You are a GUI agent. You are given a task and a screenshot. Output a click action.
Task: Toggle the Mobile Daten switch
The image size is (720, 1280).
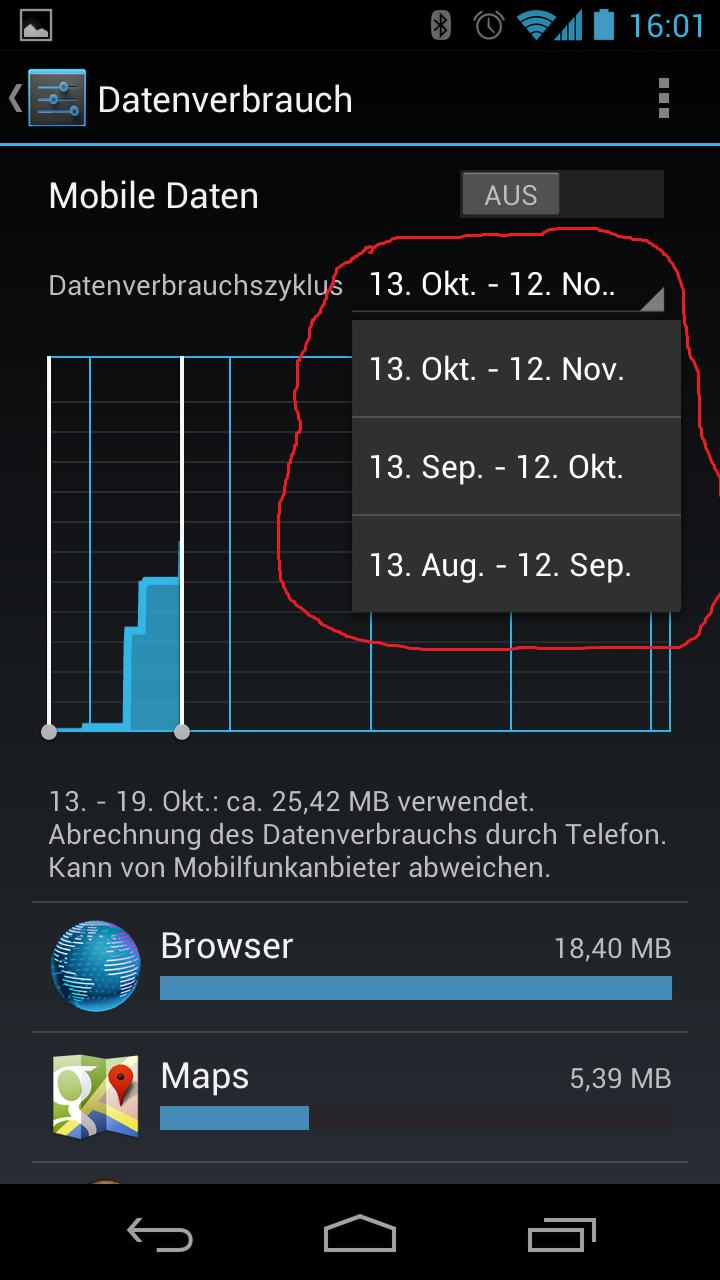[562, 194]
